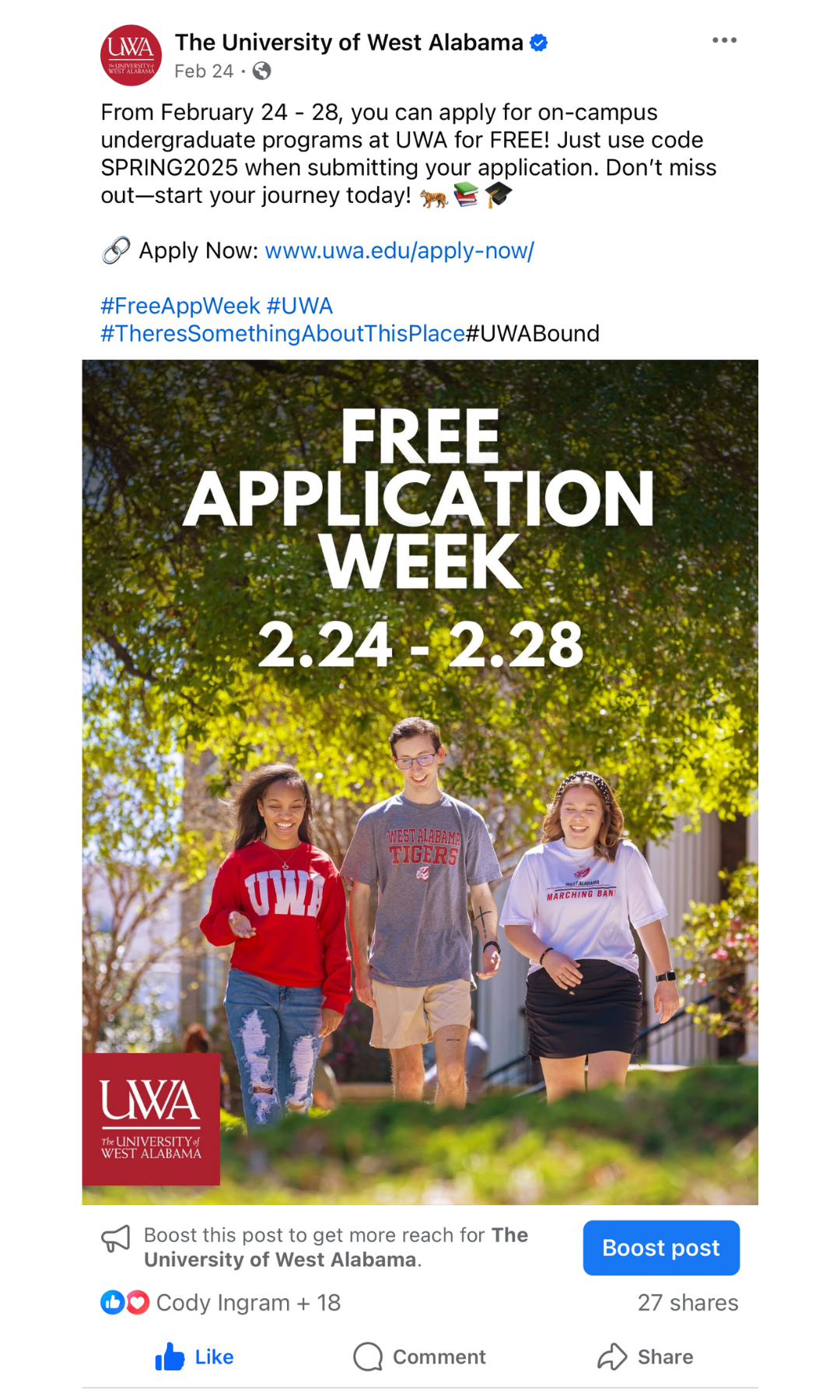Tap the Boost post button
This screenshot has height=1400, width=840.
(x=660, y=1248)
